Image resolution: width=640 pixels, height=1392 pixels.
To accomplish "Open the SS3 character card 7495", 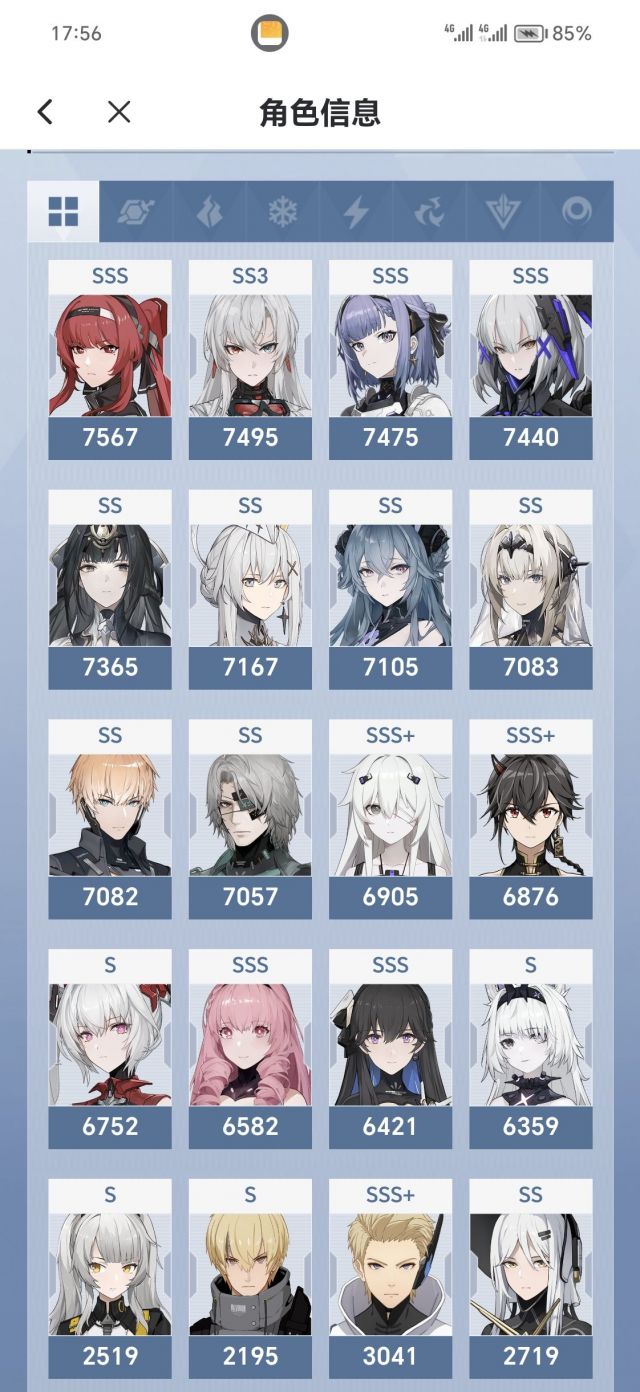I will [250, 360].
